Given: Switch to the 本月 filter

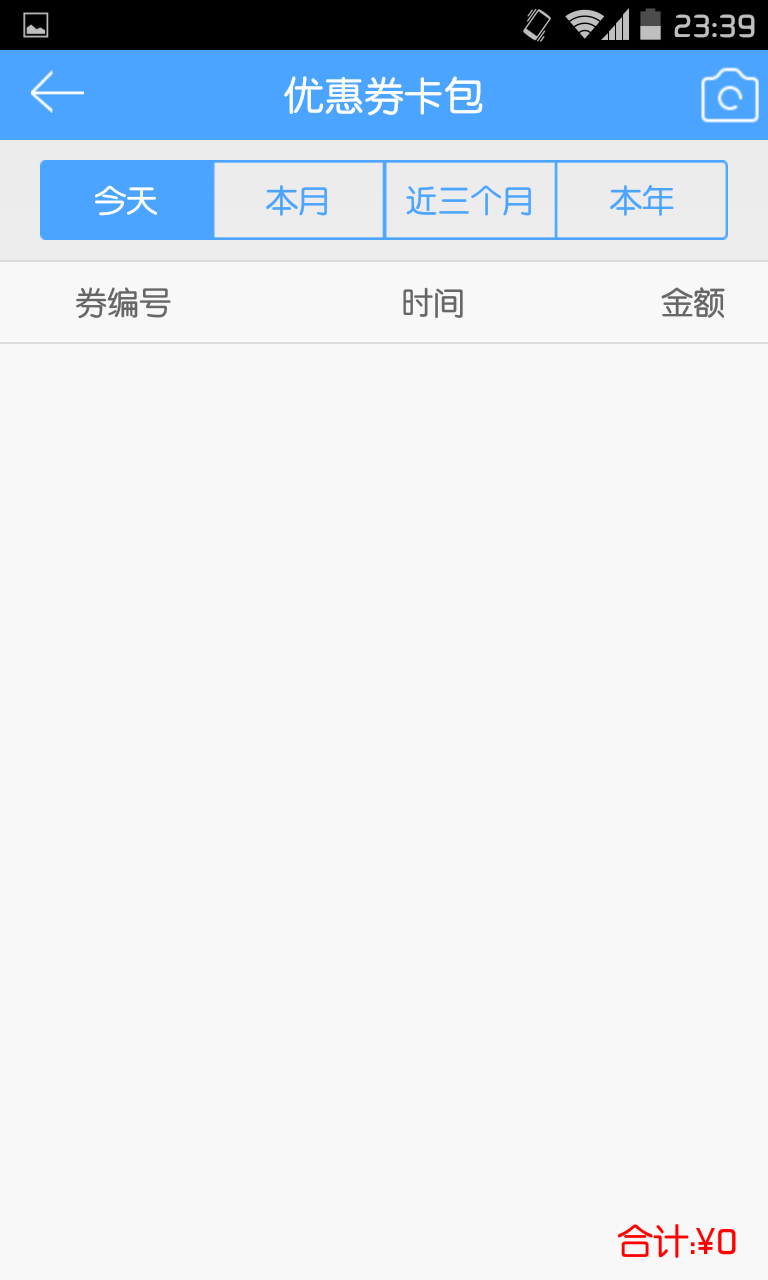Looking at the screenshot, I should [297, 200].
